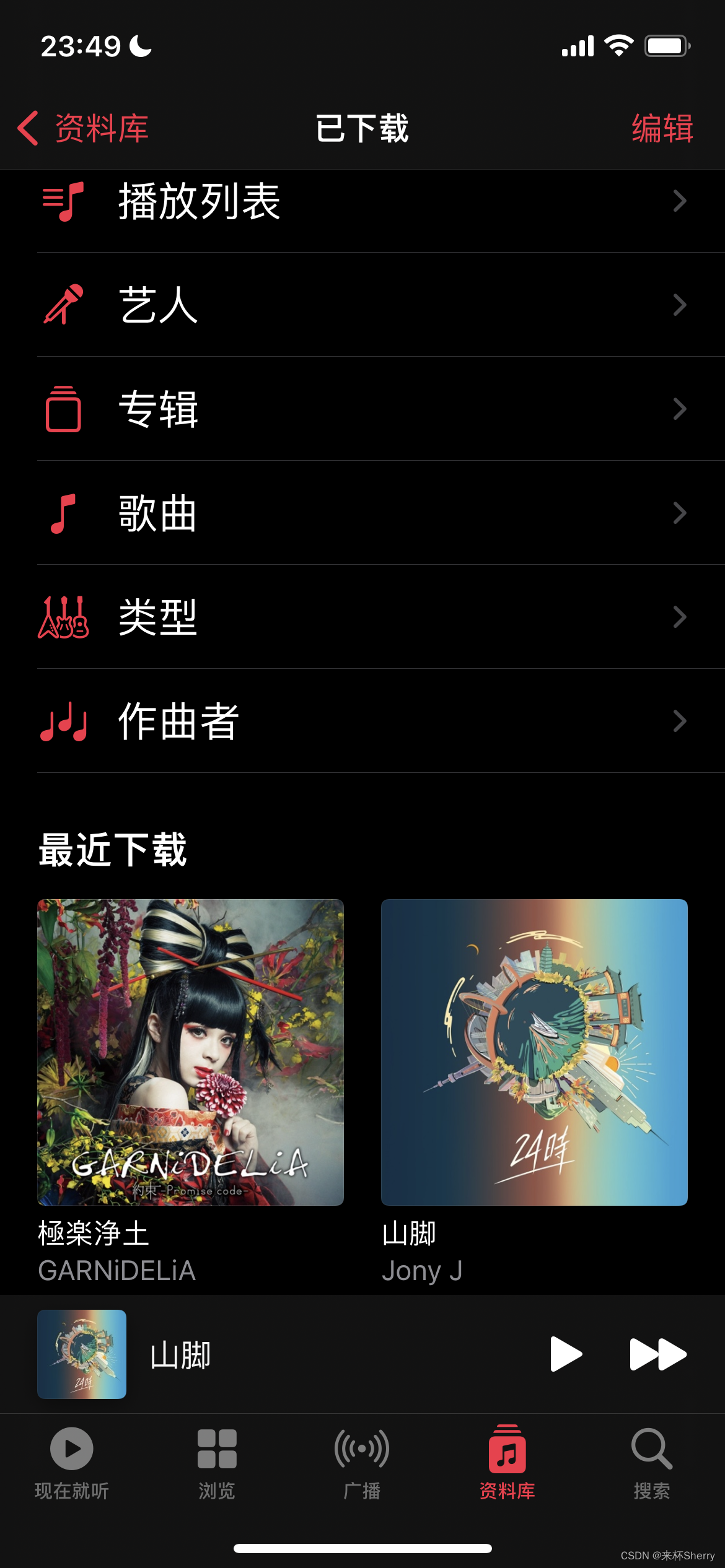Switch to the 浏览 tab

217,1463
